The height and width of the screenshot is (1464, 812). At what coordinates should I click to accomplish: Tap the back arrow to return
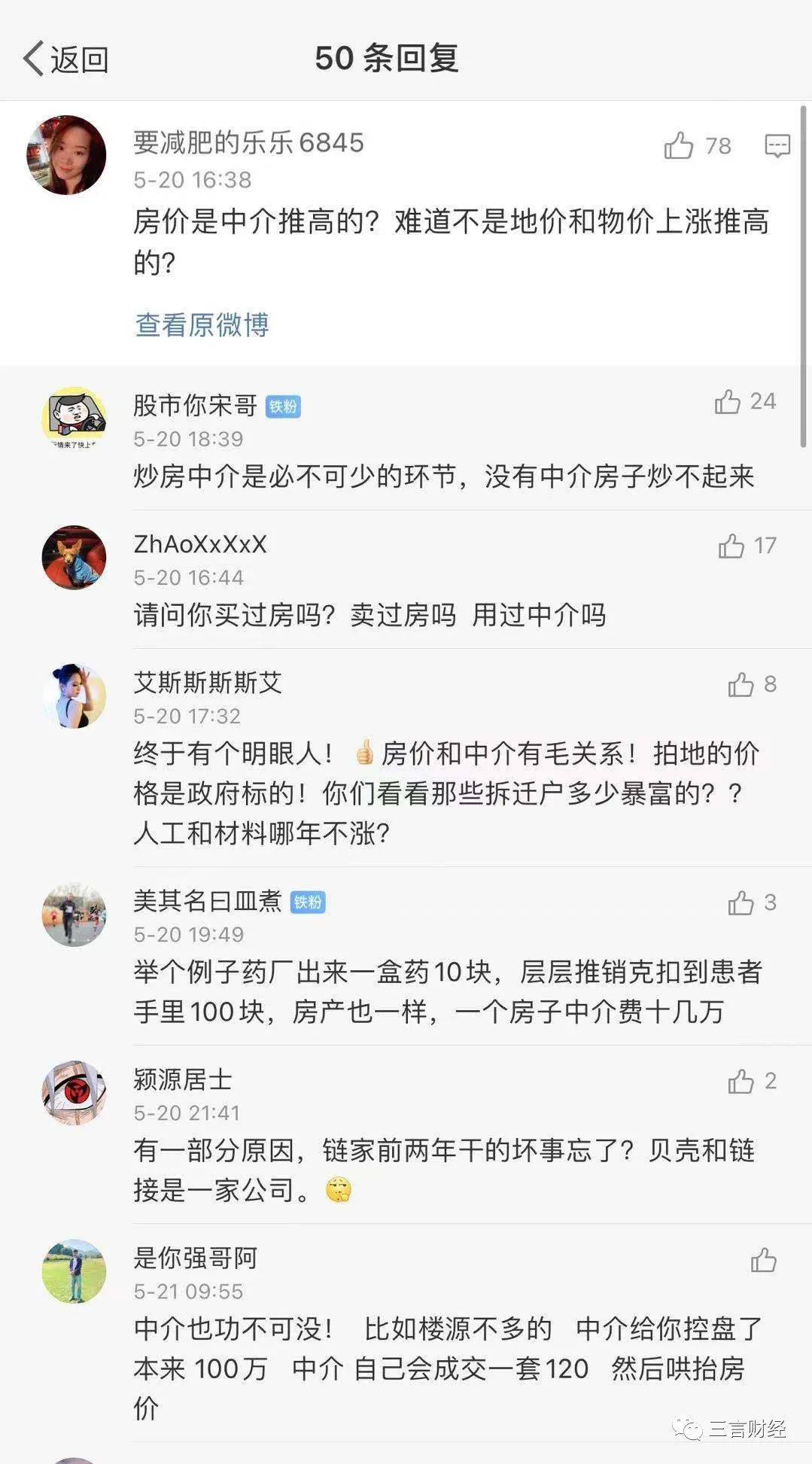[x=32, y=60]
